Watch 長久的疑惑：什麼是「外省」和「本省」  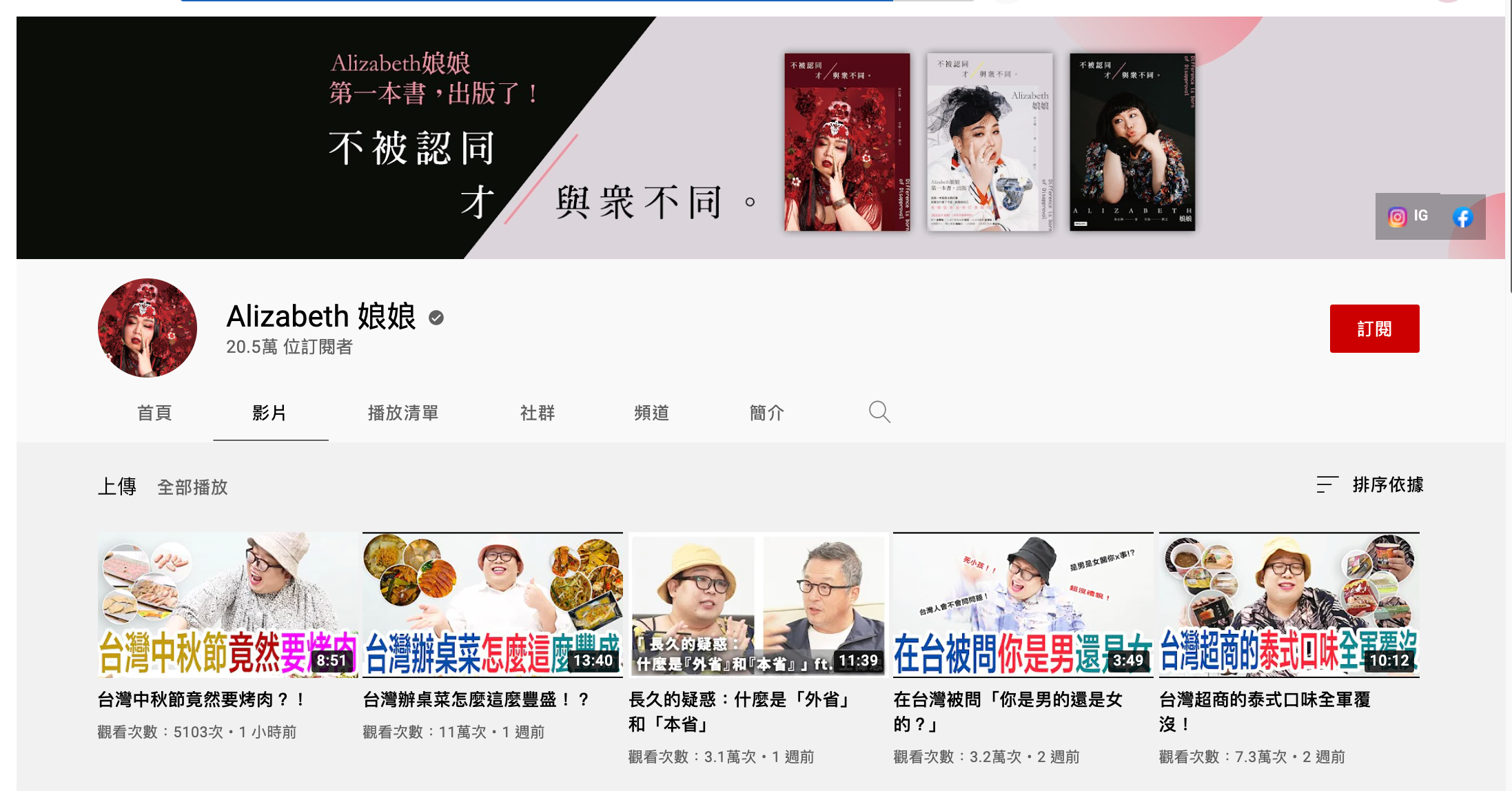click(x=757, y=604)
